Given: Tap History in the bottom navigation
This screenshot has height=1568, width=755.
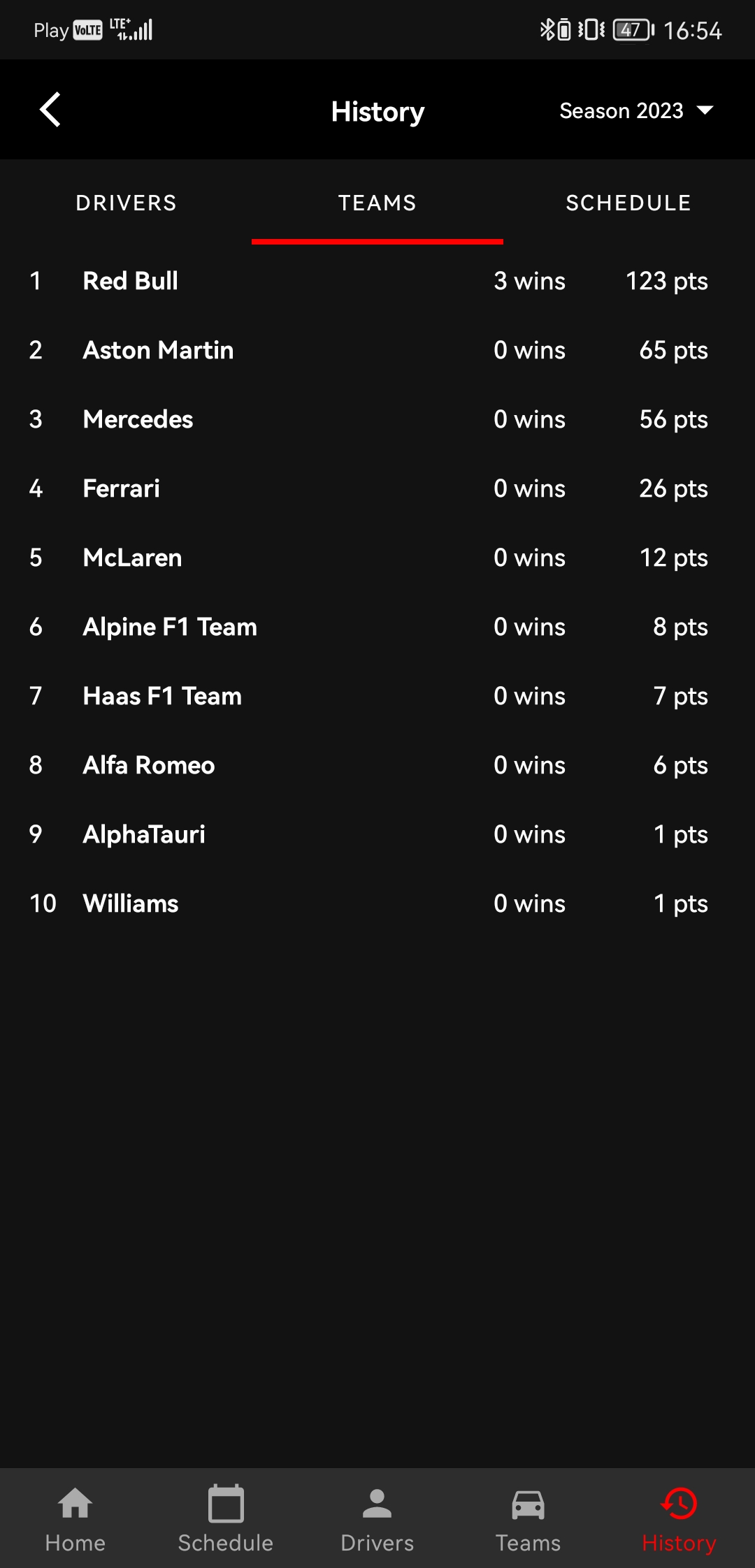Looking at the screenshot, I should pyautogui.click(x=679, y=1518).
